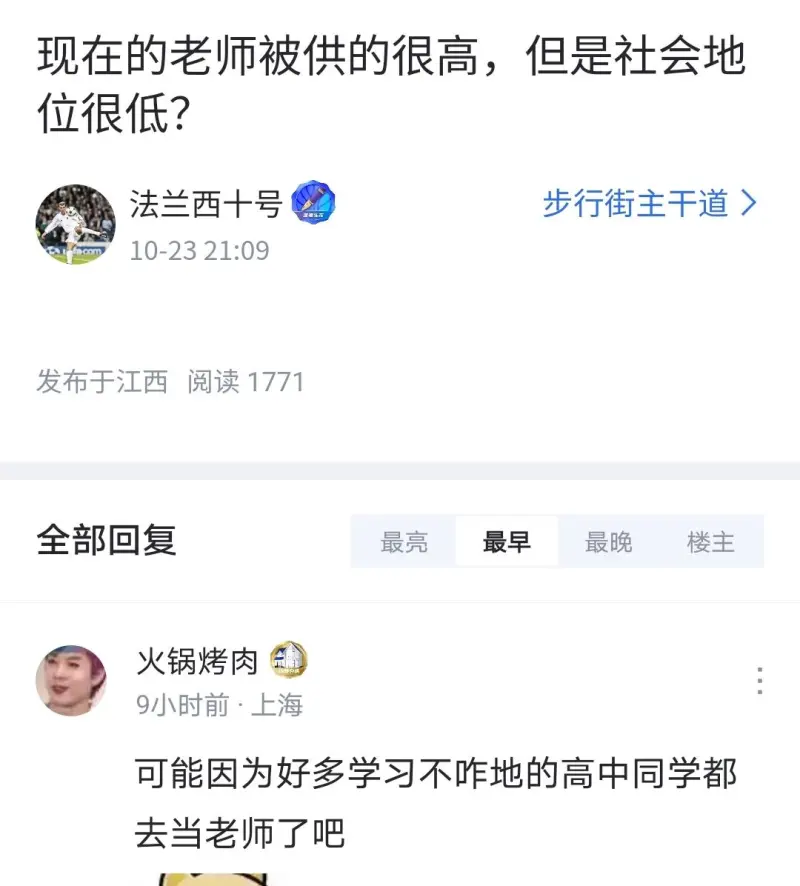This screenshot has width=800, height=886.
Task: Sort replies by 最晚
Action: point(609,542)
